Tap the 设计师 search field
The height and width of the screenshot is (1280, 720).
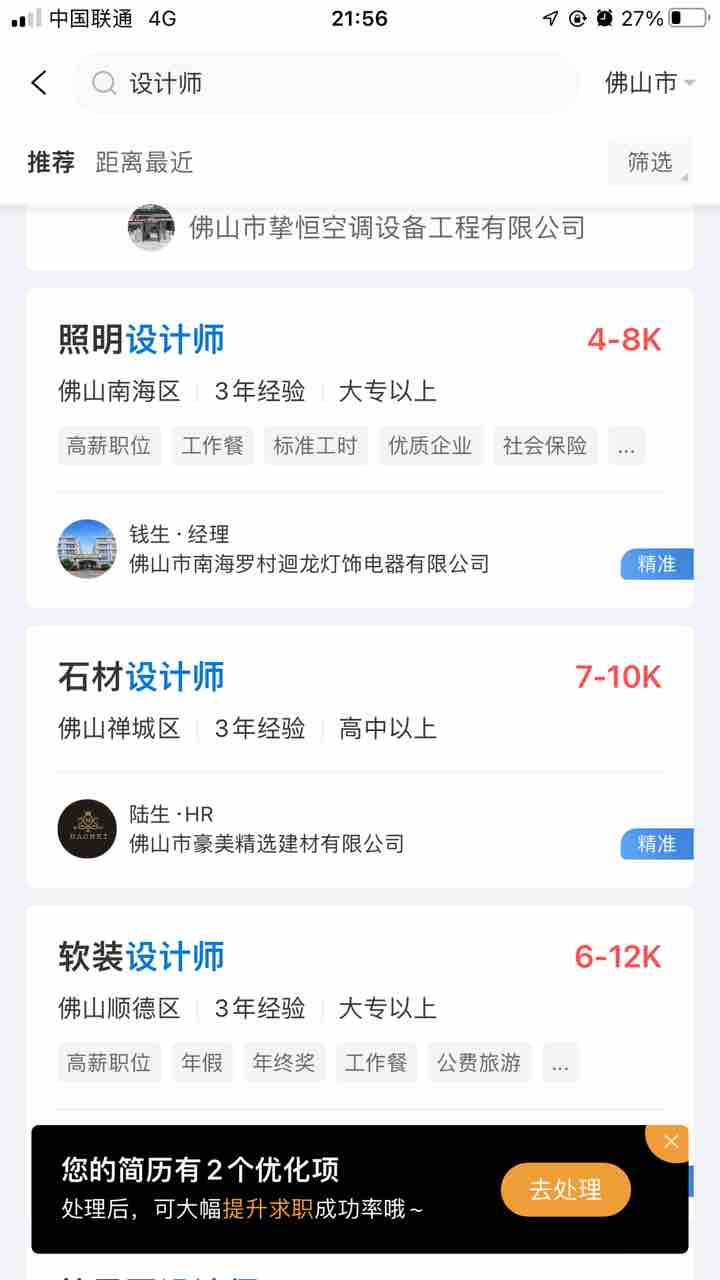[326, 83]
